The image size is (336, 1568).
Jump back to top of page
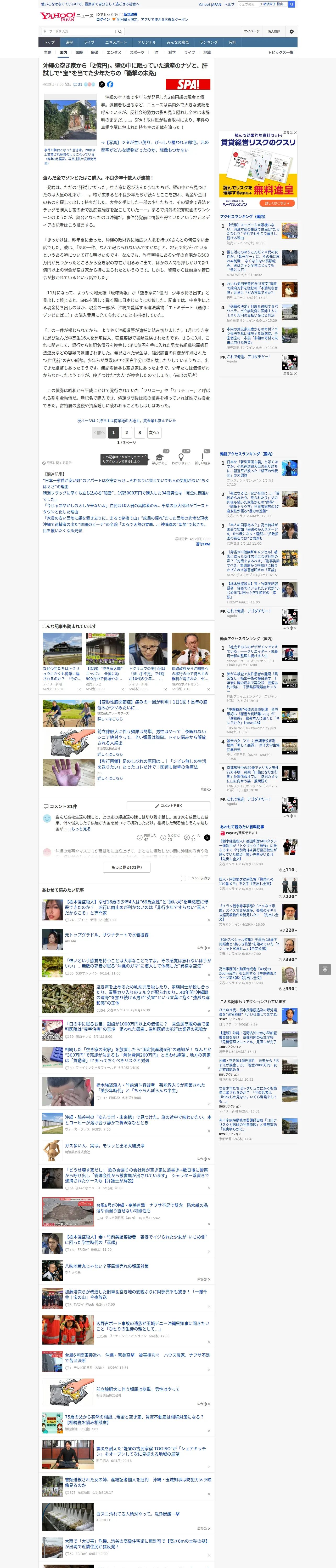[326, 970]
